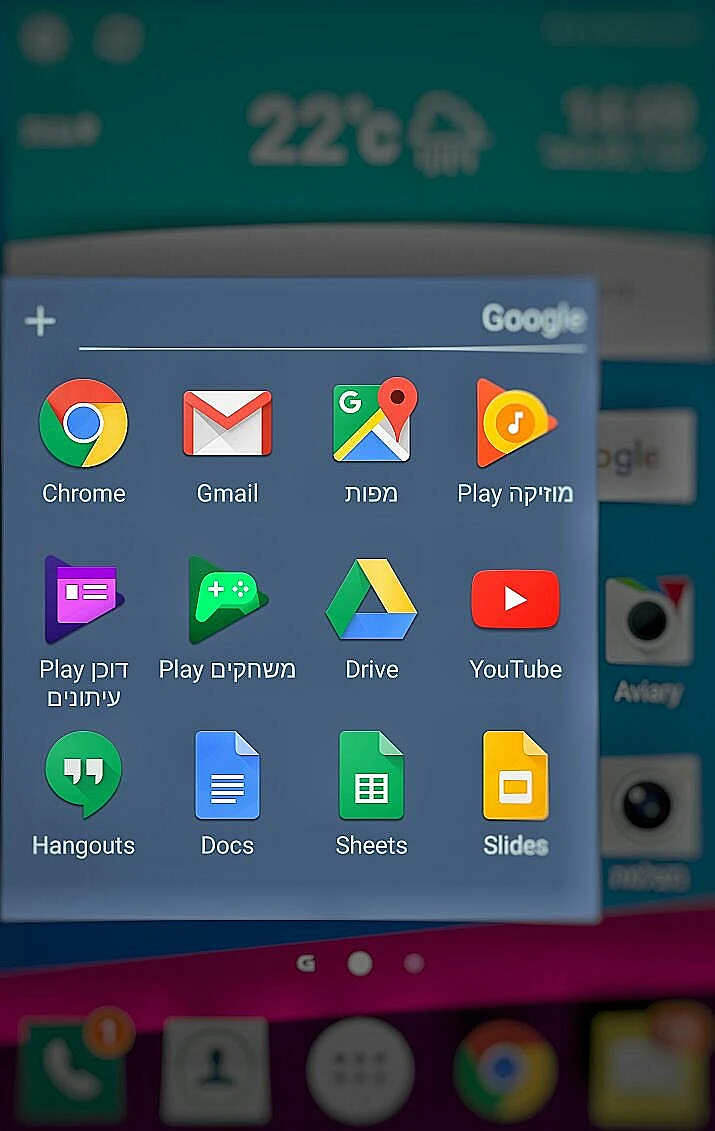
Task: Launch the YouTube app
Action: pyautogui.click(x=515, y=599)
